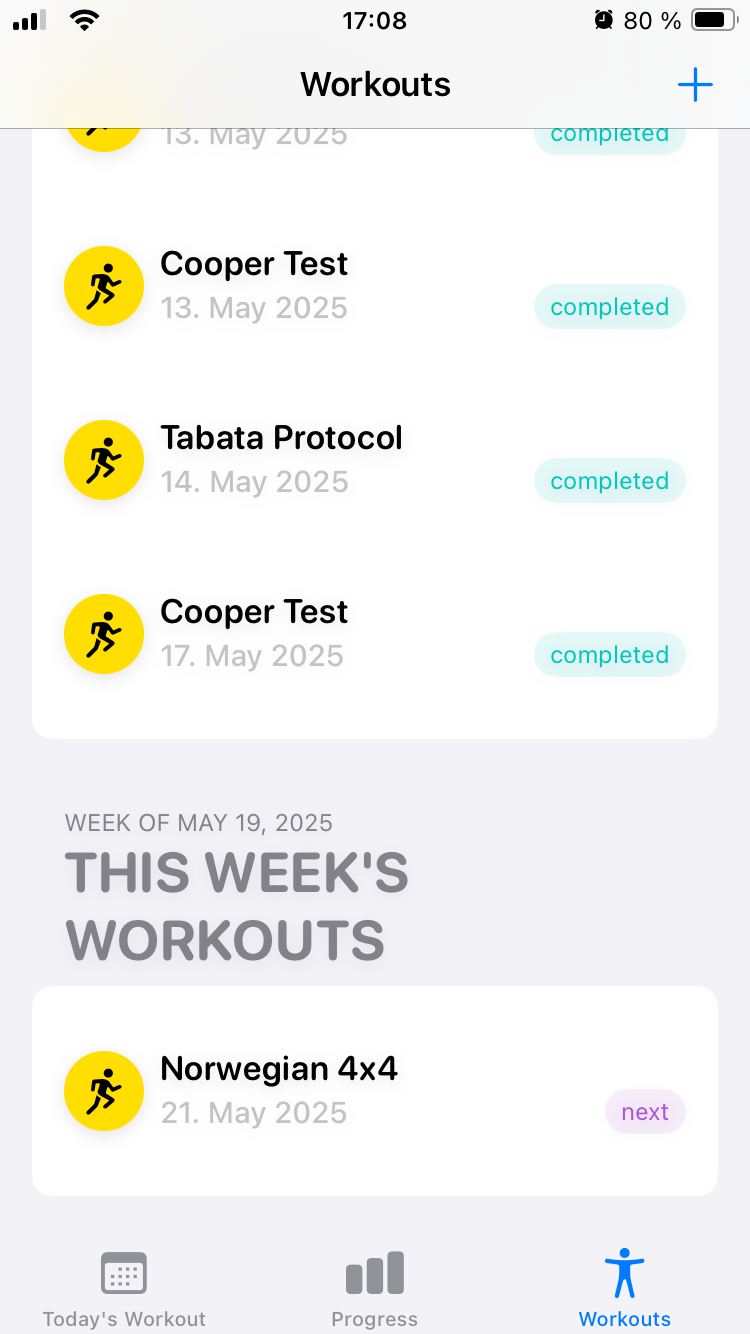The height and width of the screenshot is (1334, 750).
Task: Tap the runner icon beside Norwegian 4x4
Action: (104, 1091)
